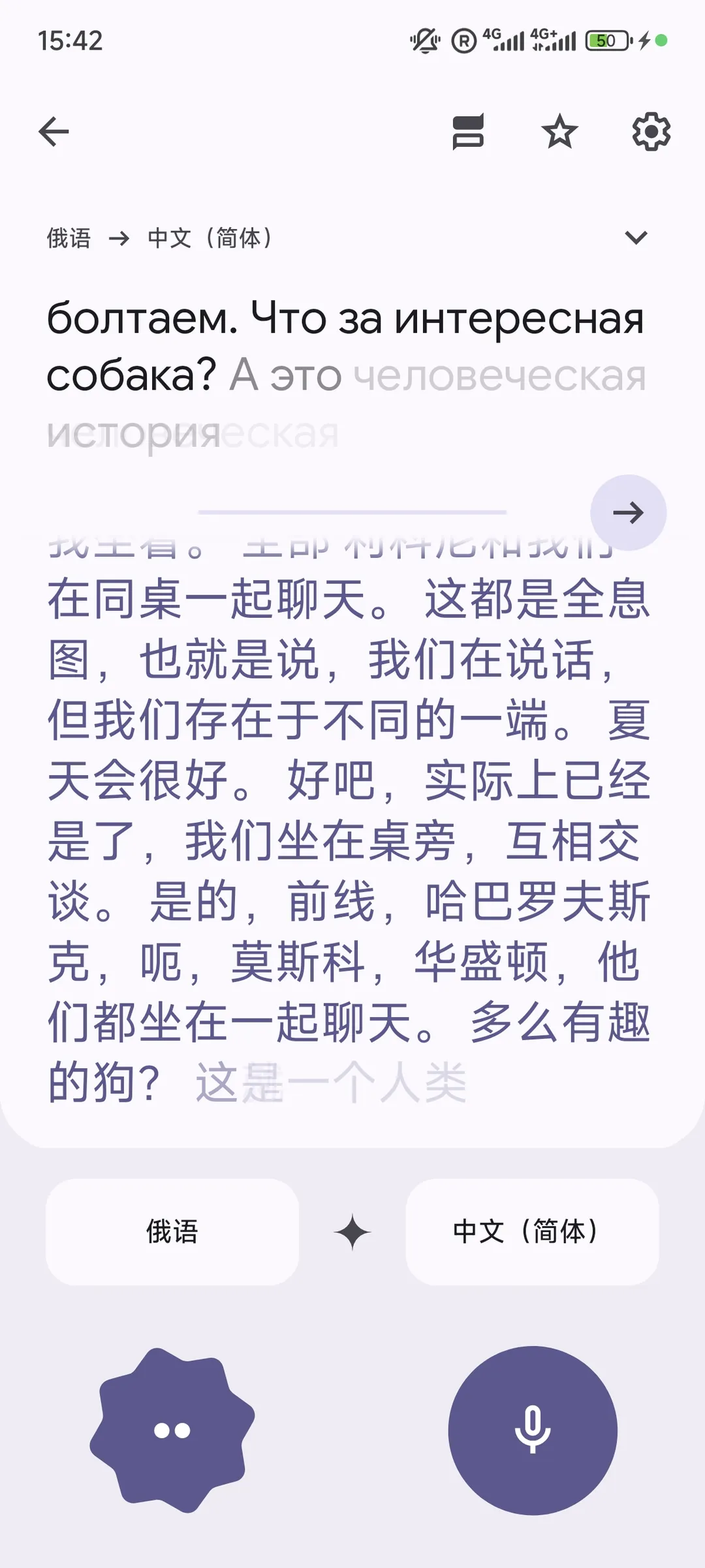
Task: Select 中文（简体） as the target language
Action: pos(531,1232)
